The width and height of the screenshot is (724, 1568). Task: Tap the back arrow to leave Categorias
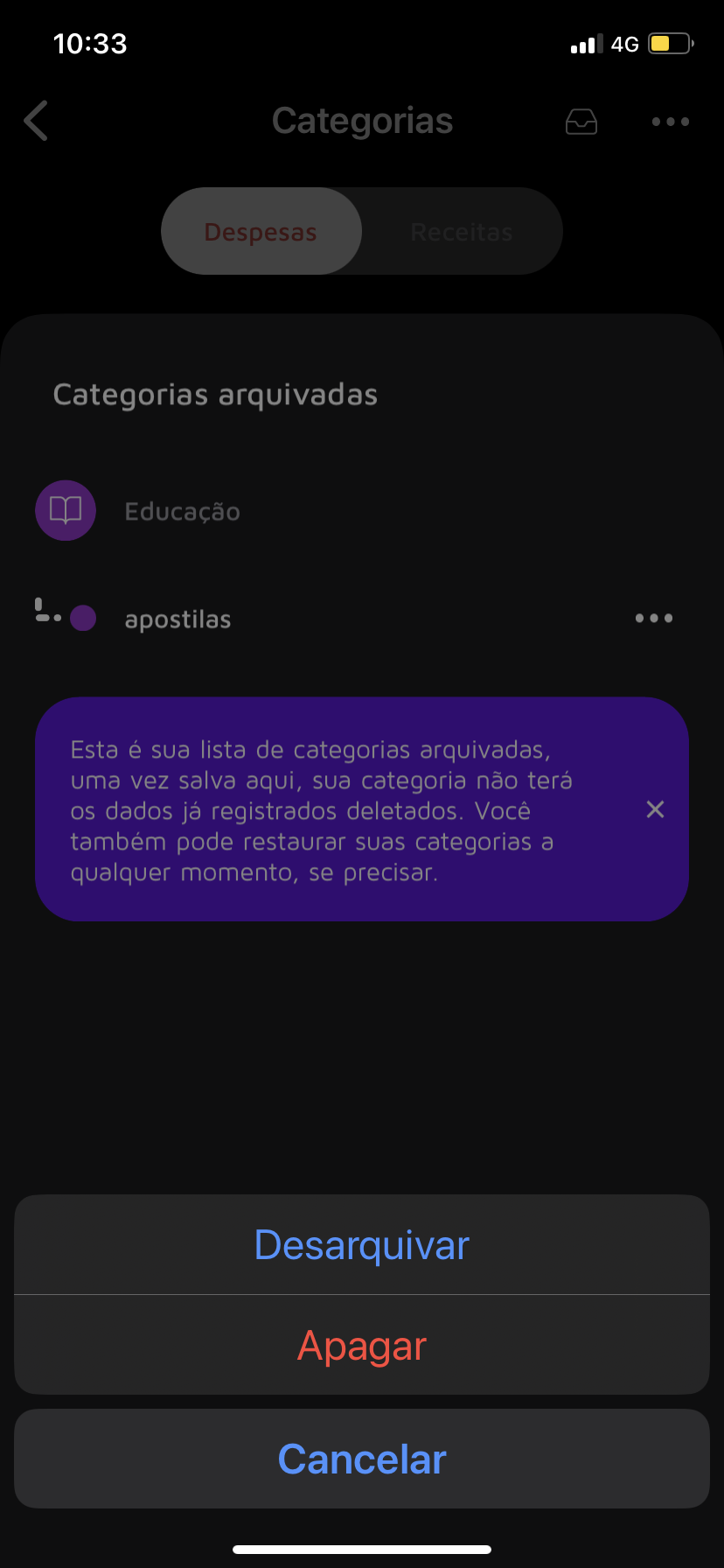click(35, 122)
